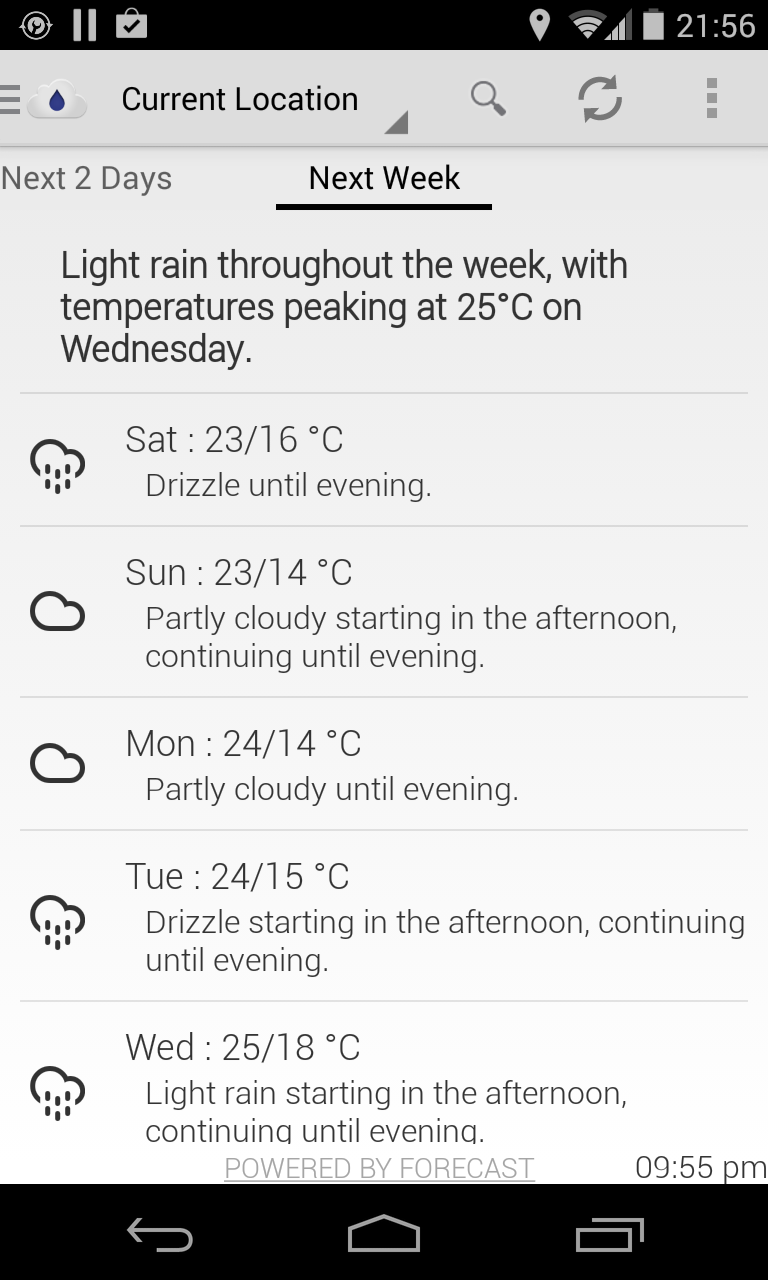View Monday's forecast details

point(384,764)
